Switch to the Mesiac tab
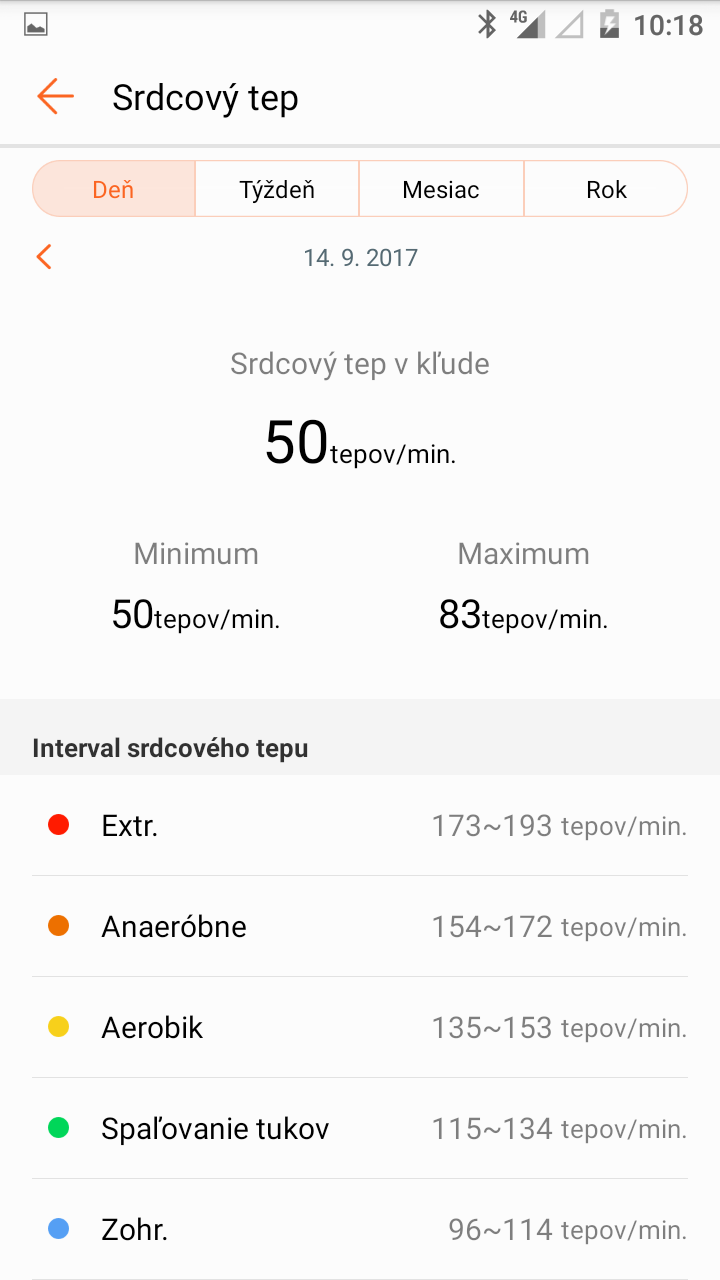This screenshot has width=720, height=1280. tap(441, 189)
